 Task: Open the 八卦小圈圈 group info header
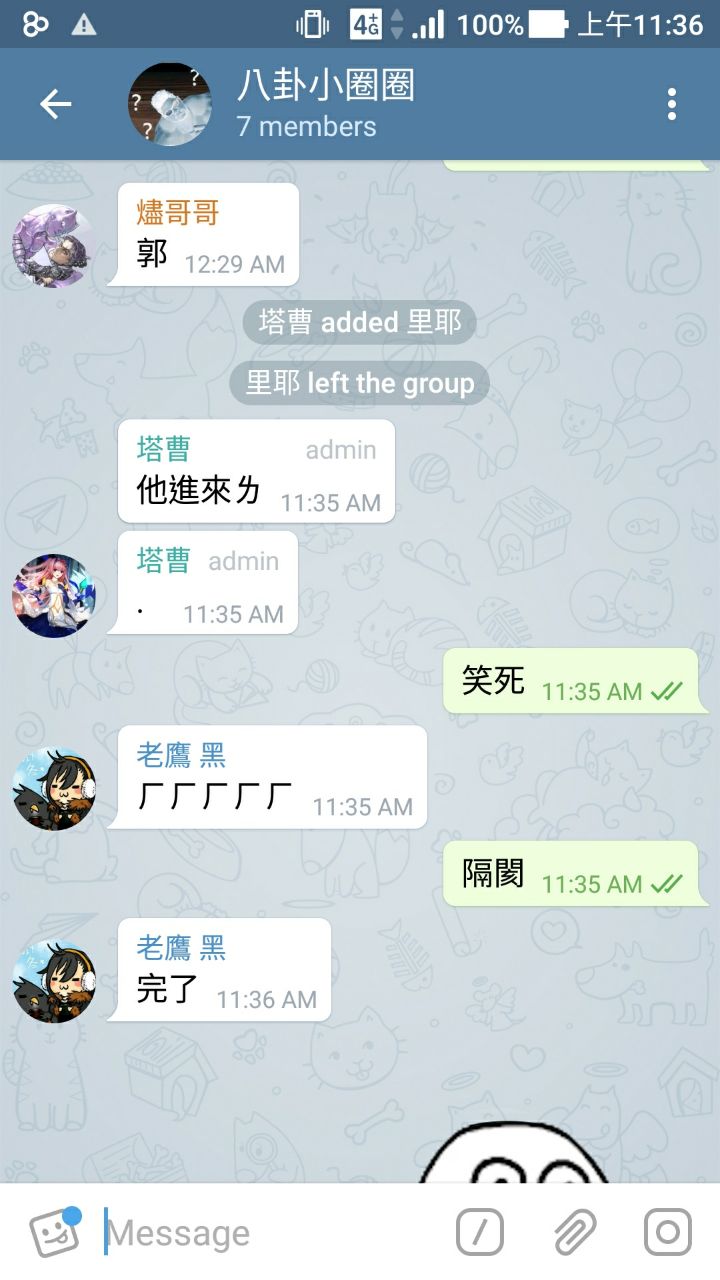point(325,104)
